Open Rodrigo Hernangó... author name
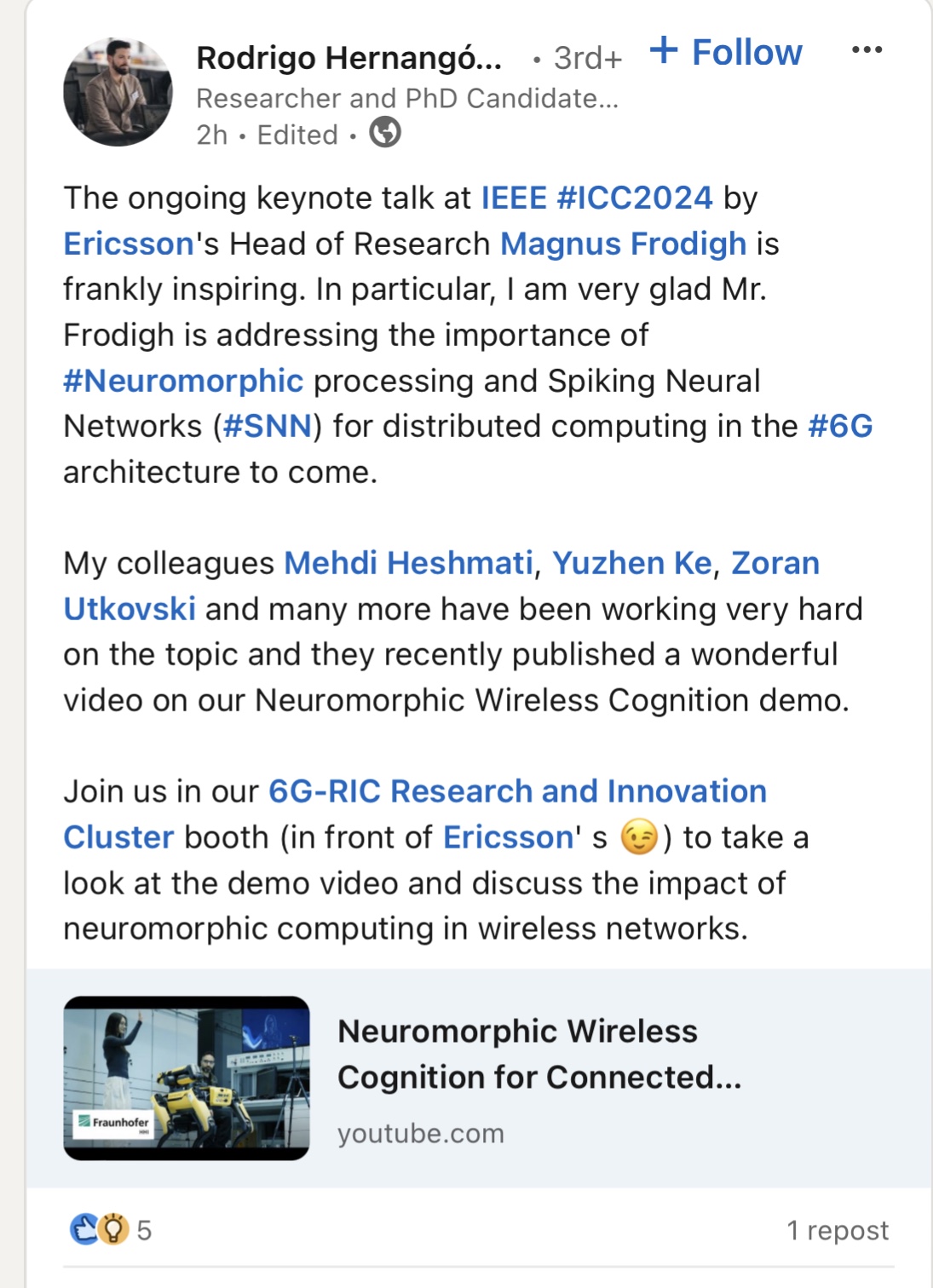 pyautogui.click(x=348, y=58)
